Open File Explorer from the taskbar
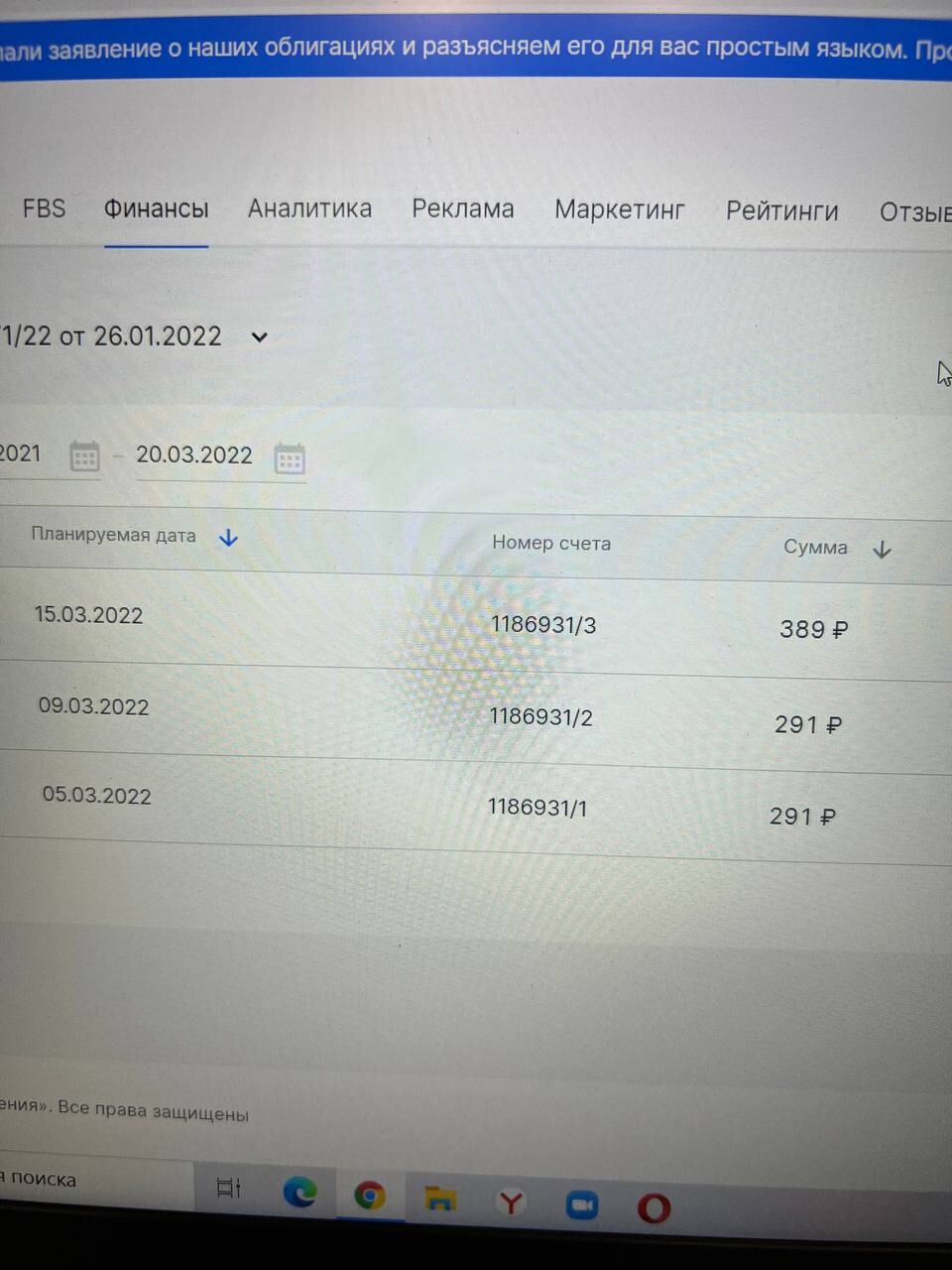 [x=439, y=1200]
